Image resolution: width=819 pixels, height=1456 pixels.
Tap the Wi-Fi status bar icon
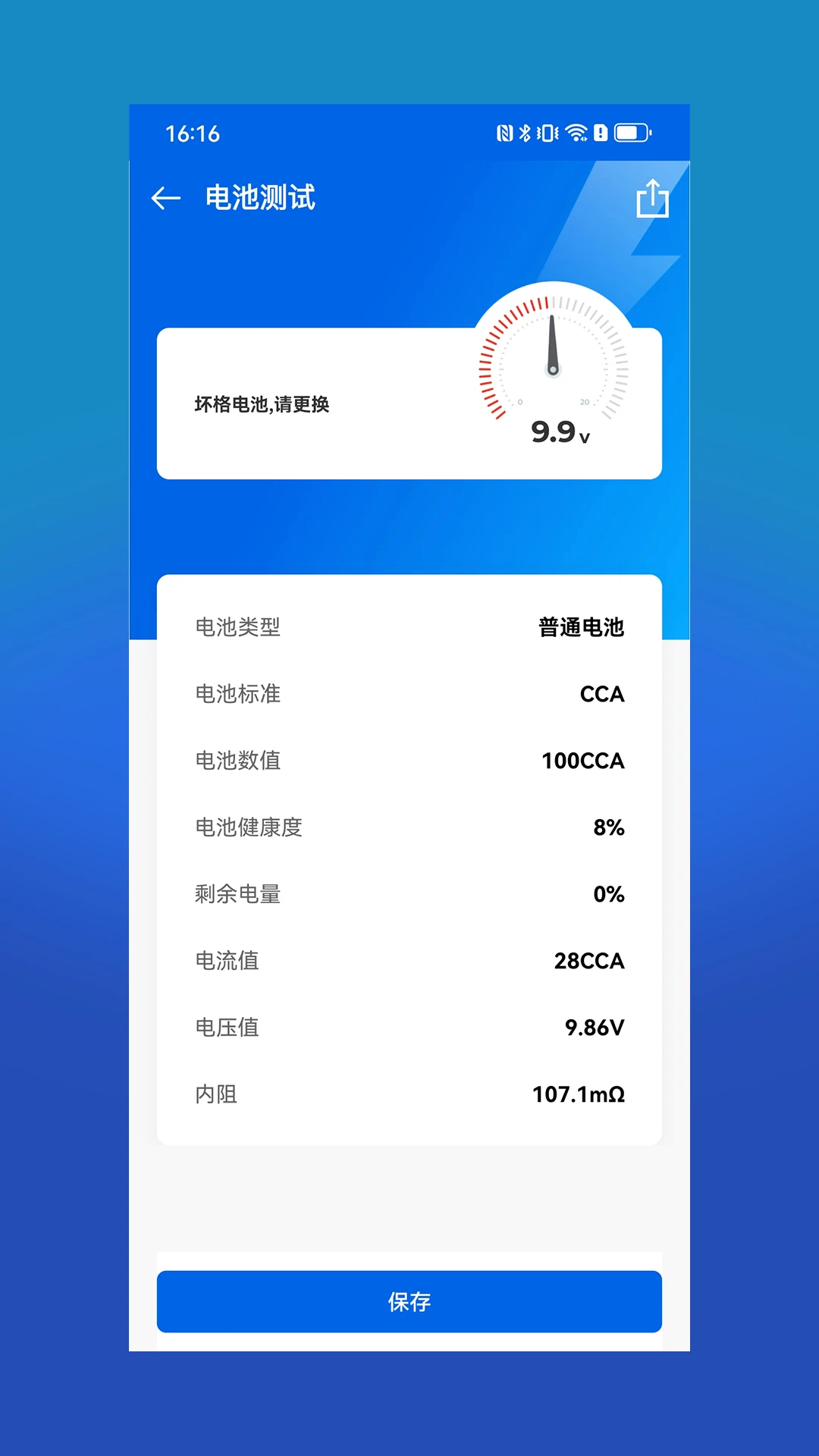[x=576, y=133]
